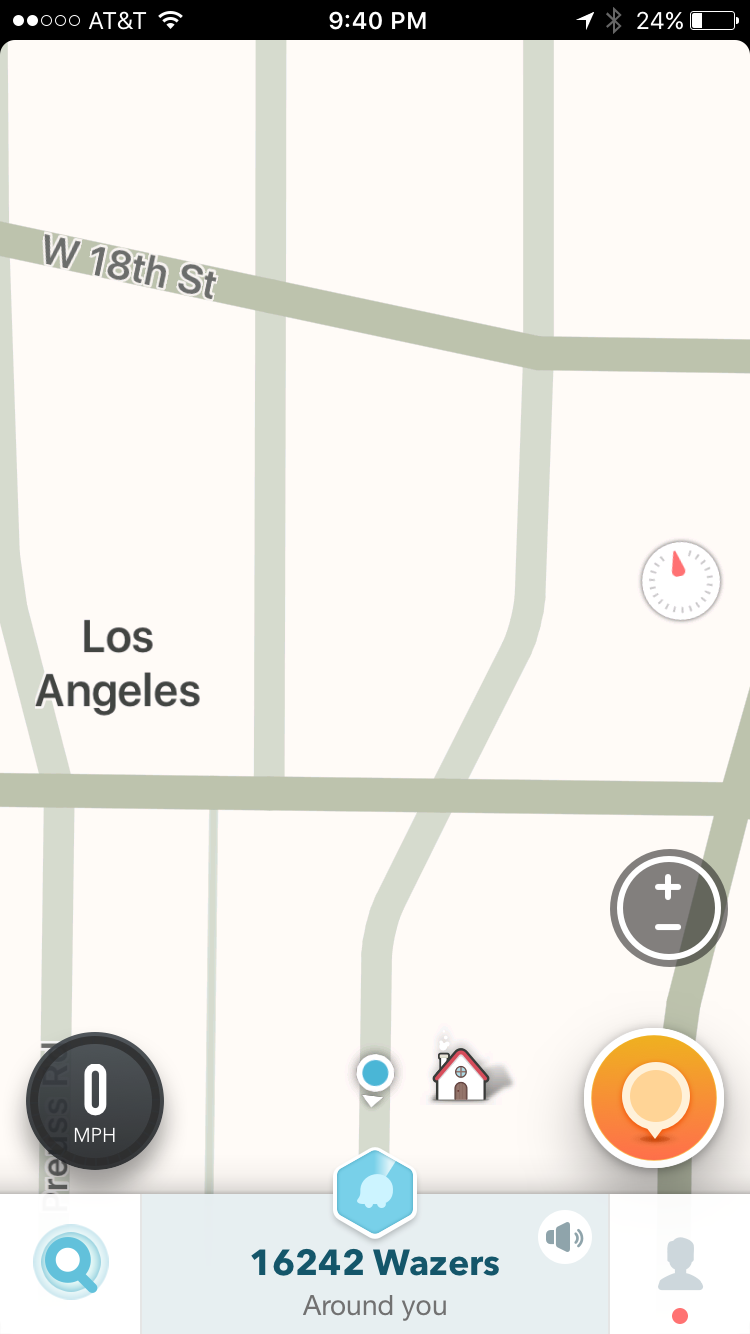Open the zoom in/out control
Screen dimensions: 750x1334
668,908
